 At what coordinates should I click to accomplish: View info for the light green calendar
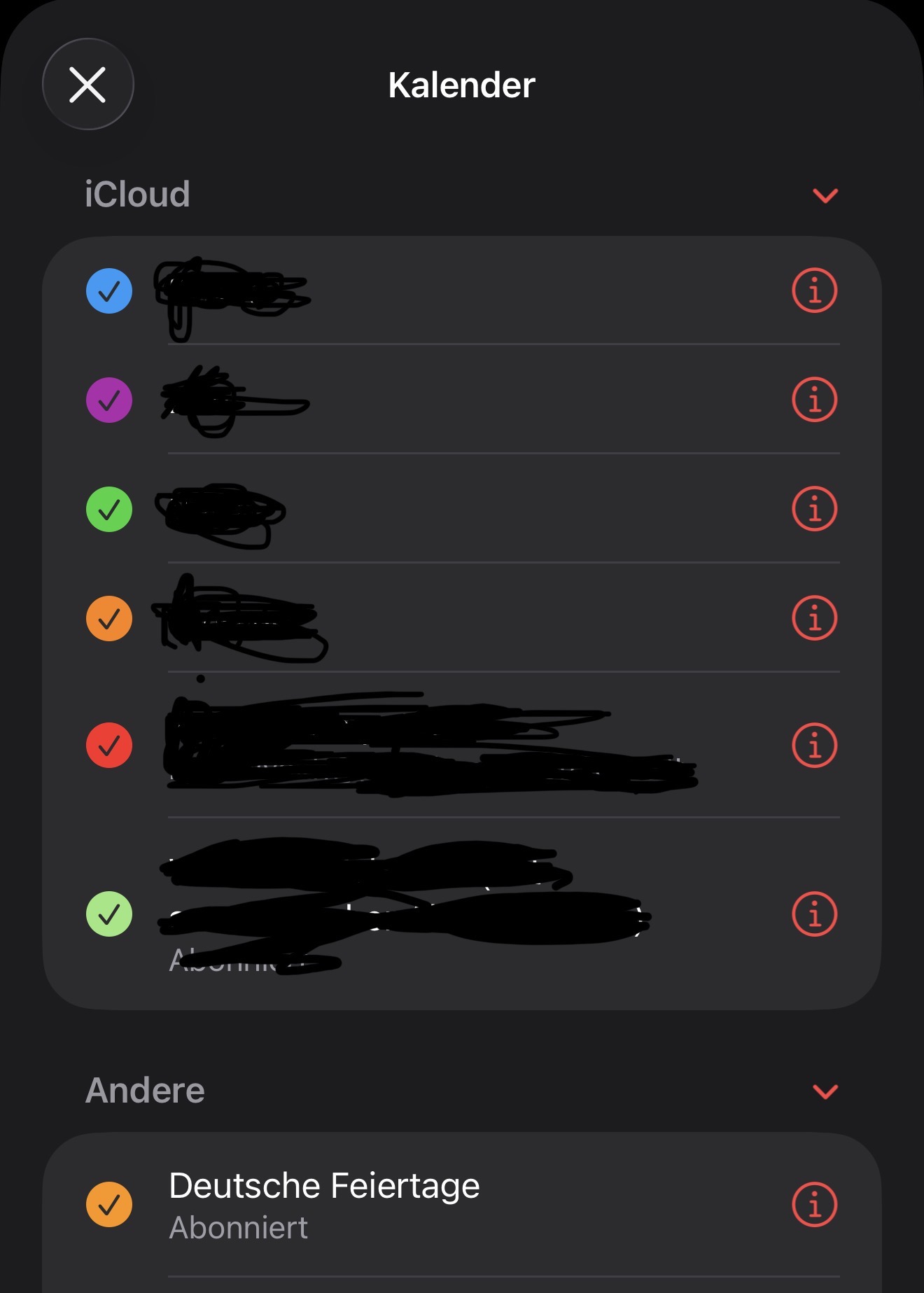pos(814,914)
